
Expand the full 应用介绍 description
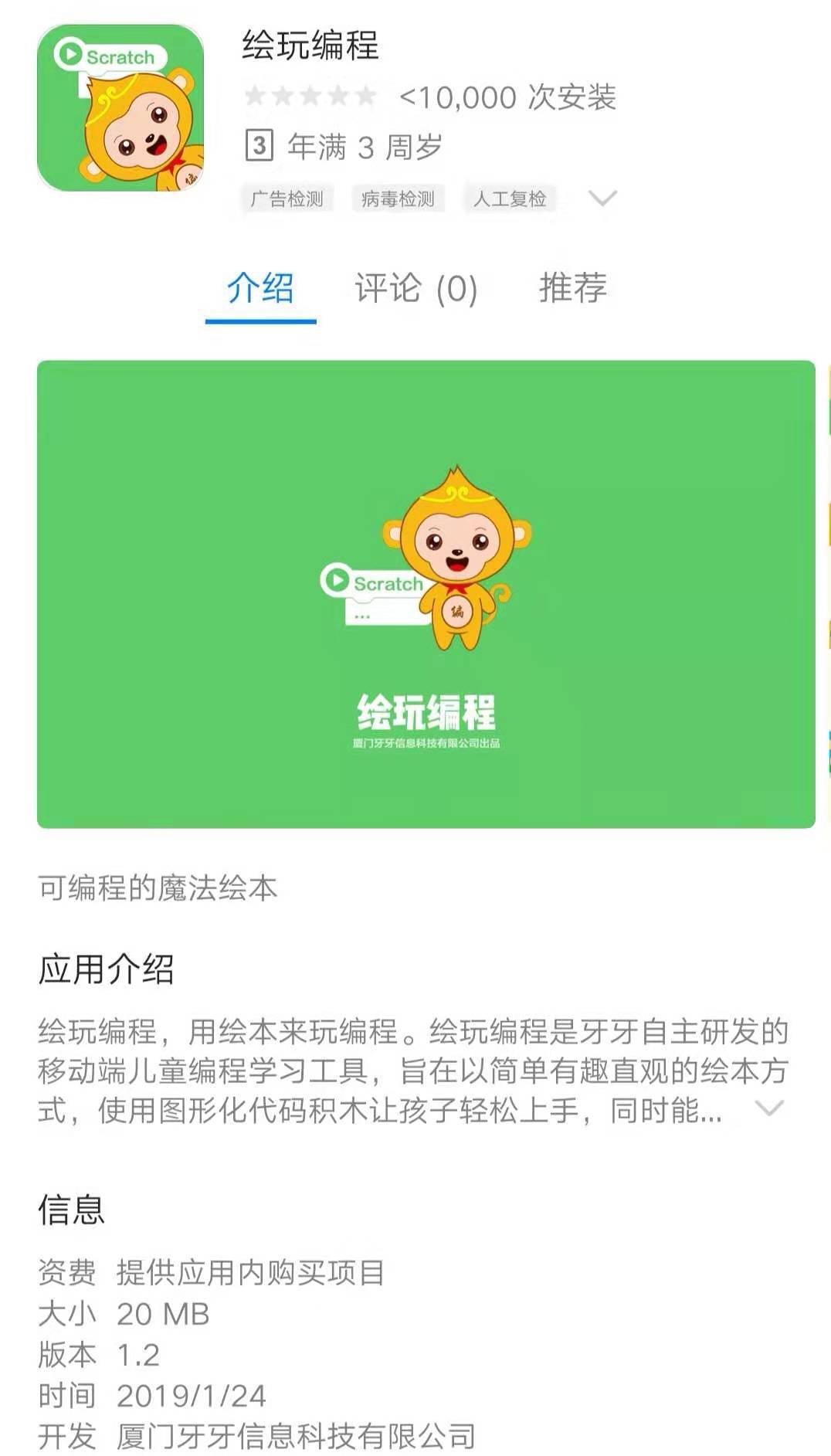tap(769, 1109)
